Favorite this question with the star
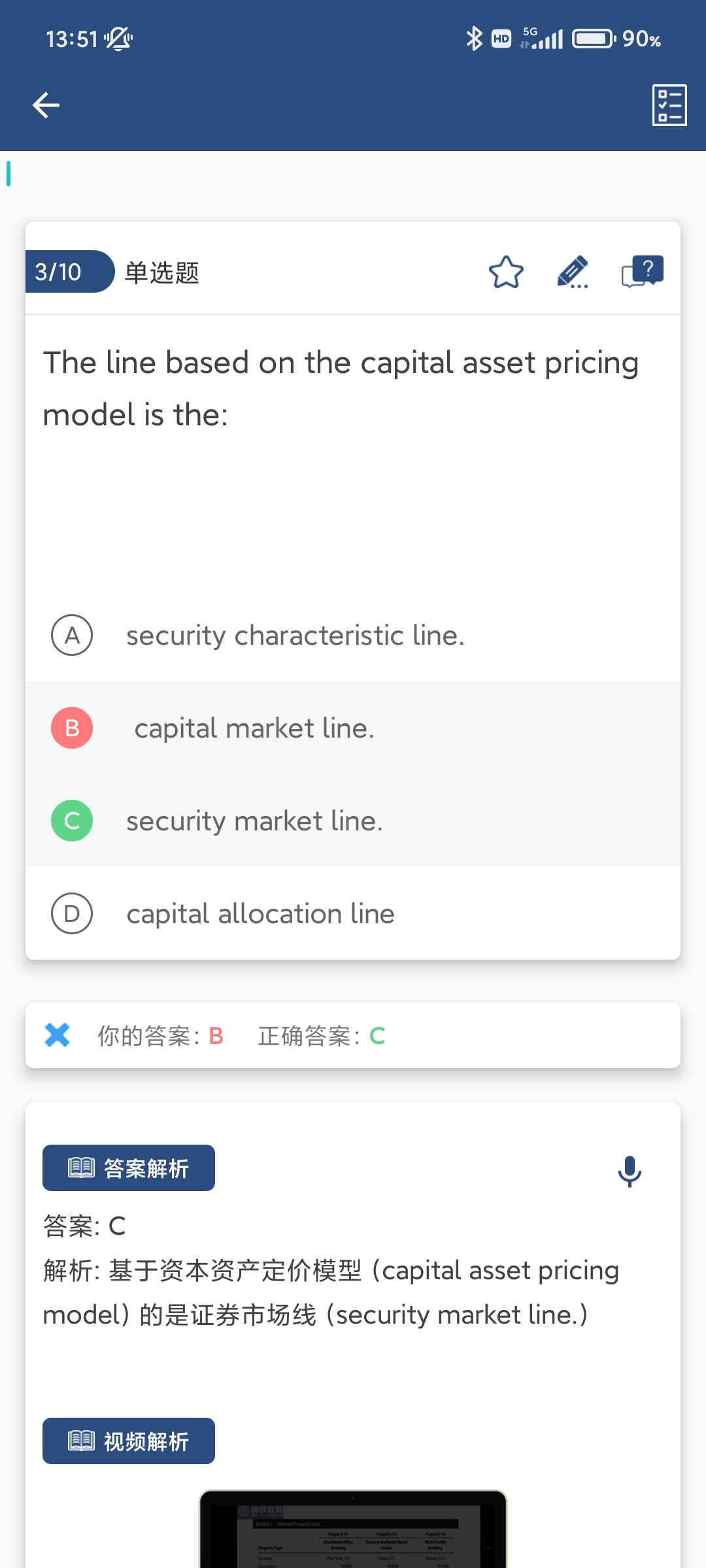 [506, 272]
